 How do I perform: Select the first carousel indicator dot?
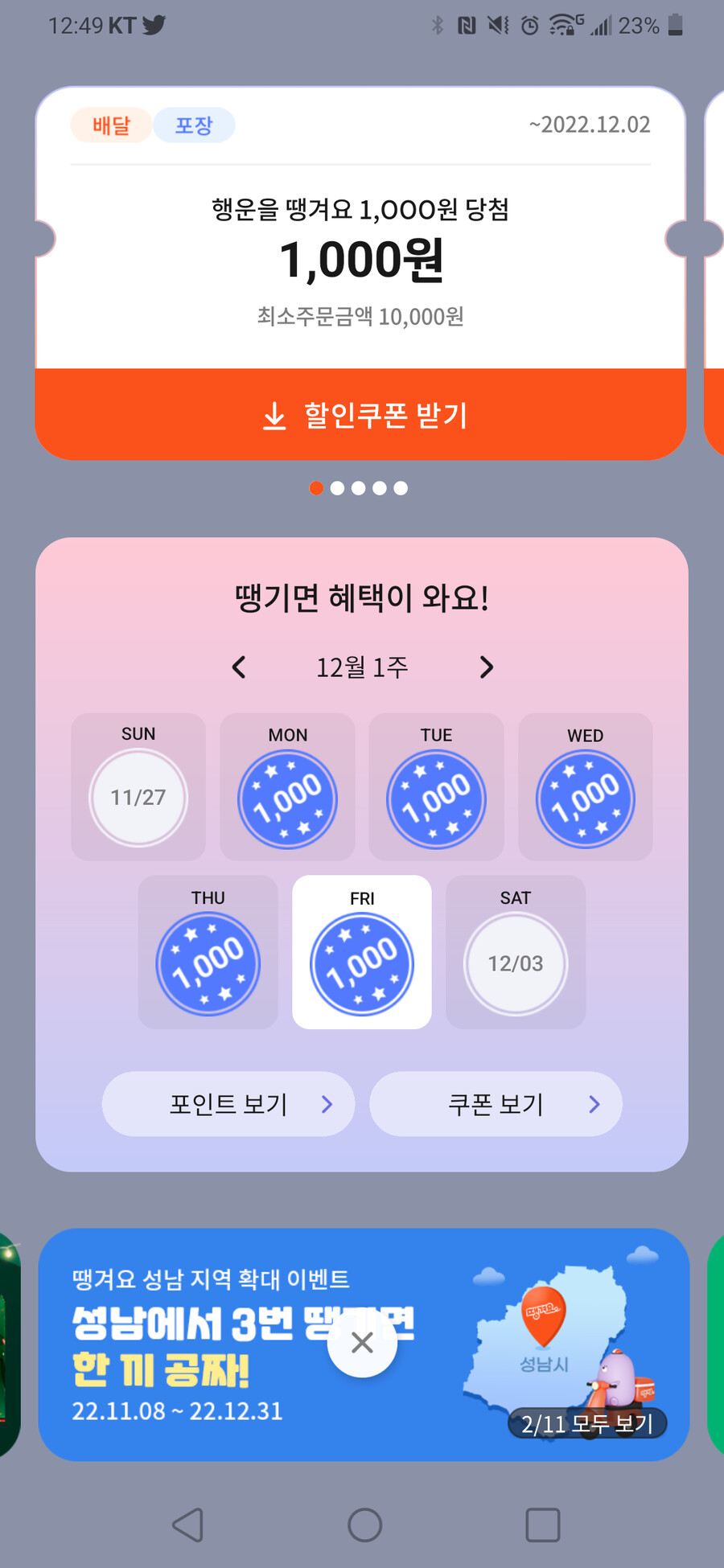click(x=317, y=487)
